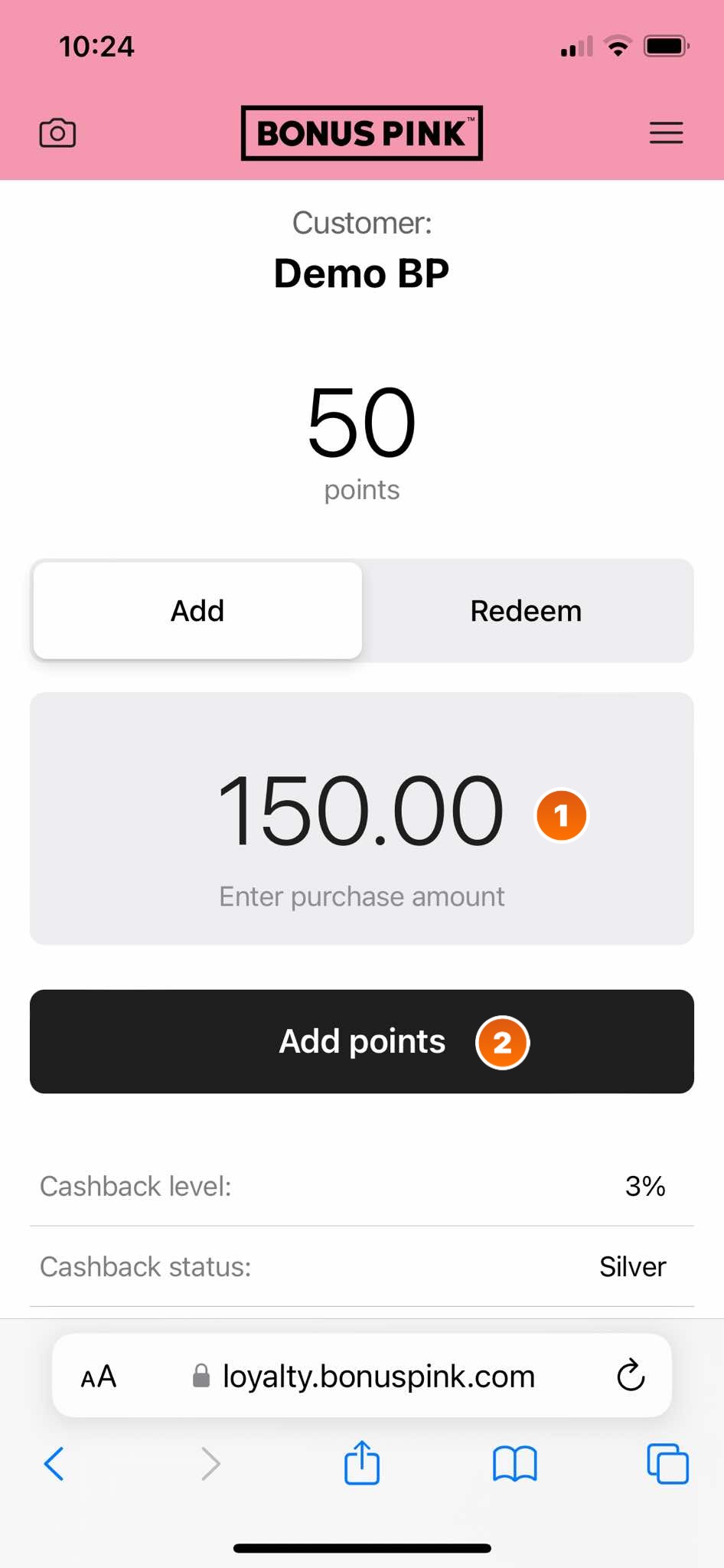The width and height of the screenshot is (724, 1568).
Task: Open the camera scanner icon
Action: click(x=57, y=133)
